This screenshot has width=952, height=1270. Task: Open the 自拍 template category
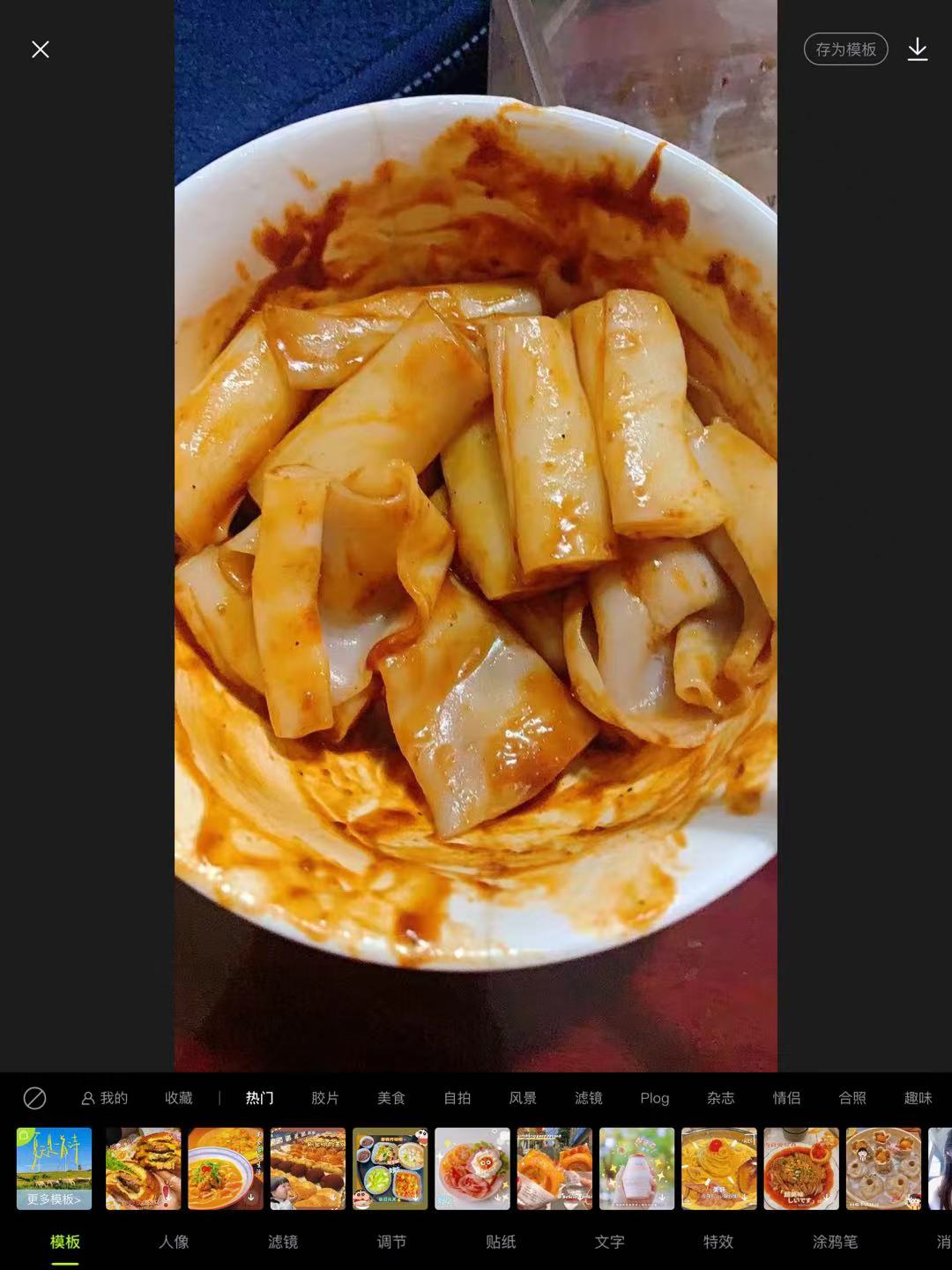[x=457, y=1098]
